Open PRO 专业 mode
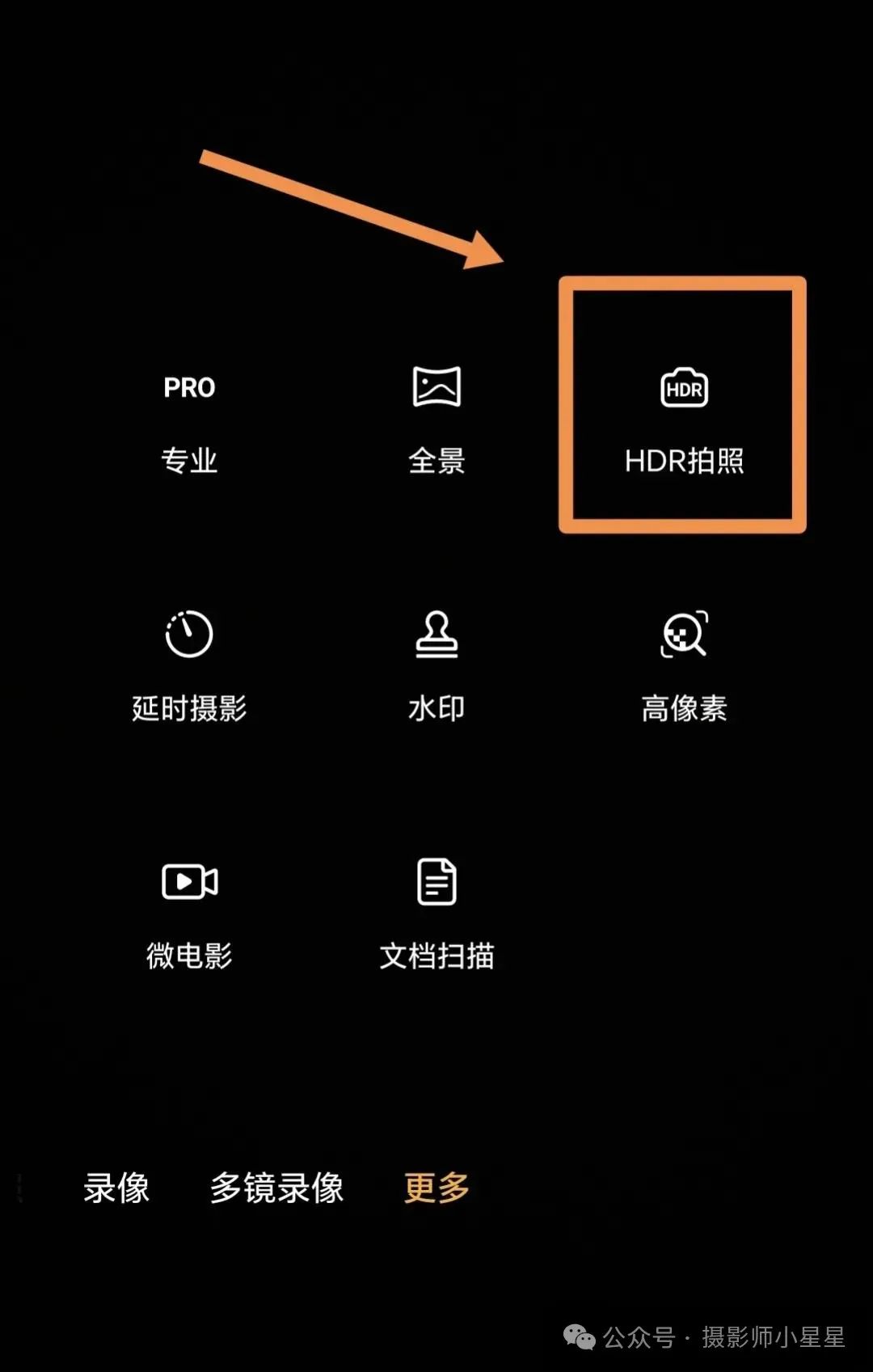Screen dimensions: 873x1372 click(x=189, y=420)
